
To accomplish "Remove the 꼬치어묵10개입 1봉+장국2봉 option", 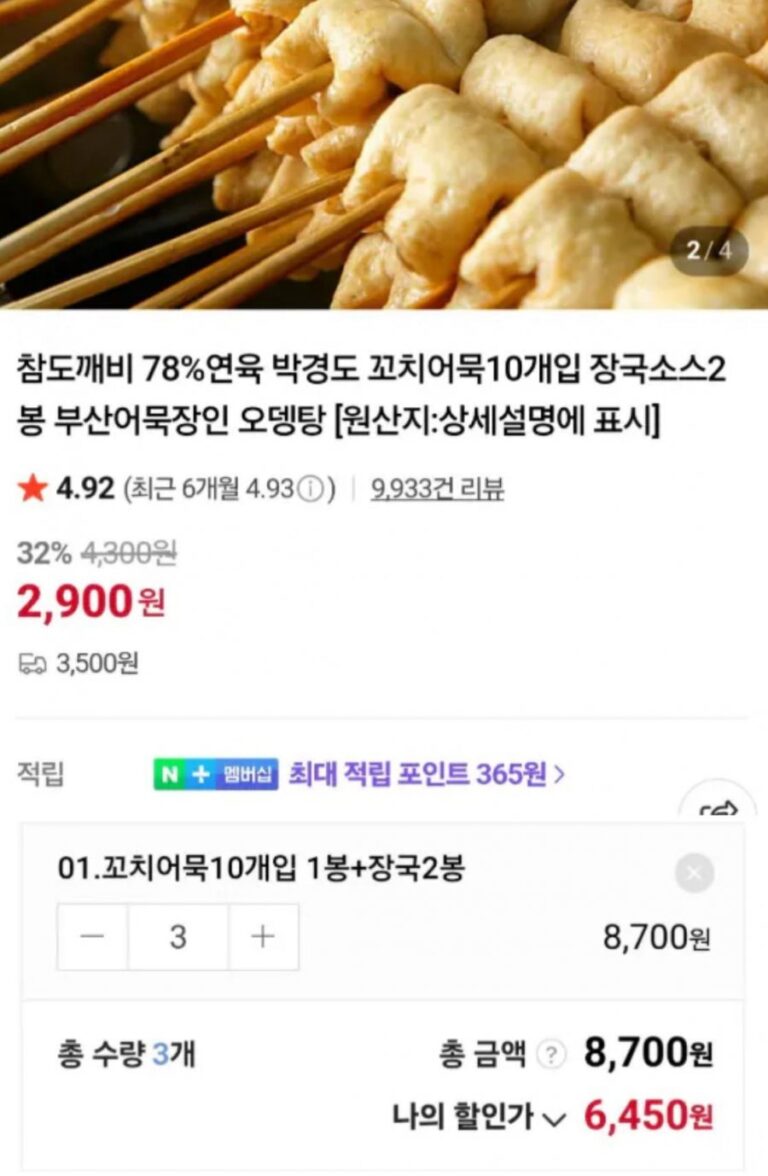I will (x=694, y=873).
